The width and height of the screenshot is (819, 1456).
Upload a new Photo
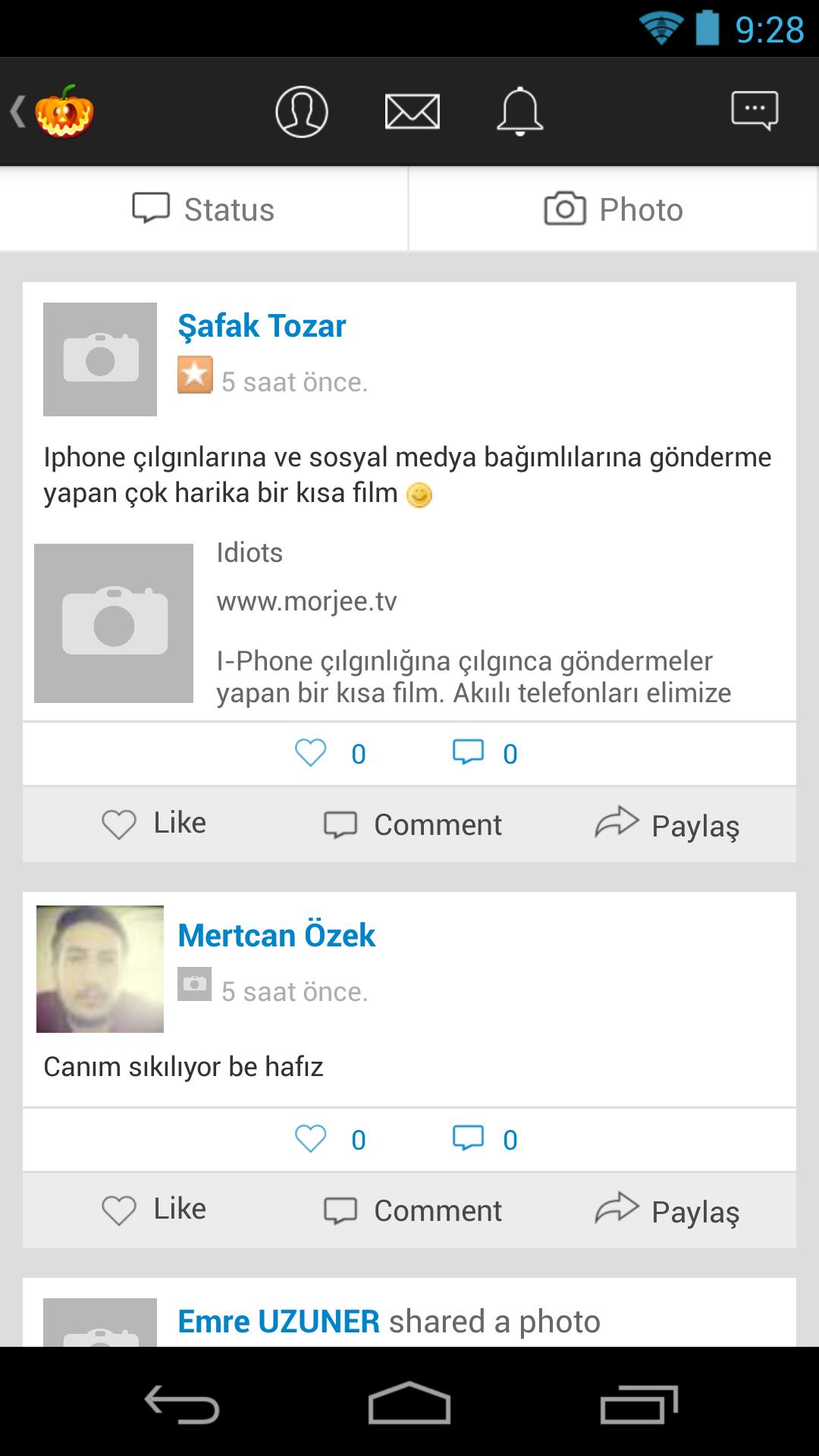pos(613,209)
